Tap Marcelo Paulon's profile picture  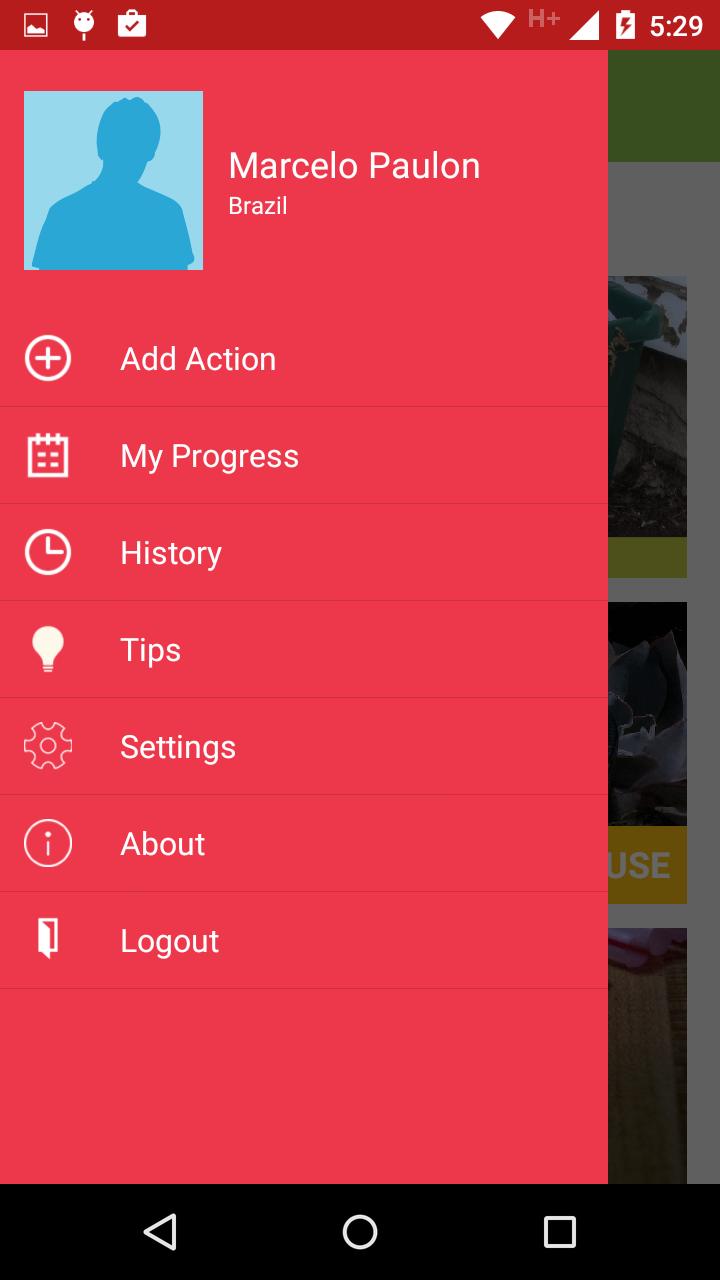[113, 181]
